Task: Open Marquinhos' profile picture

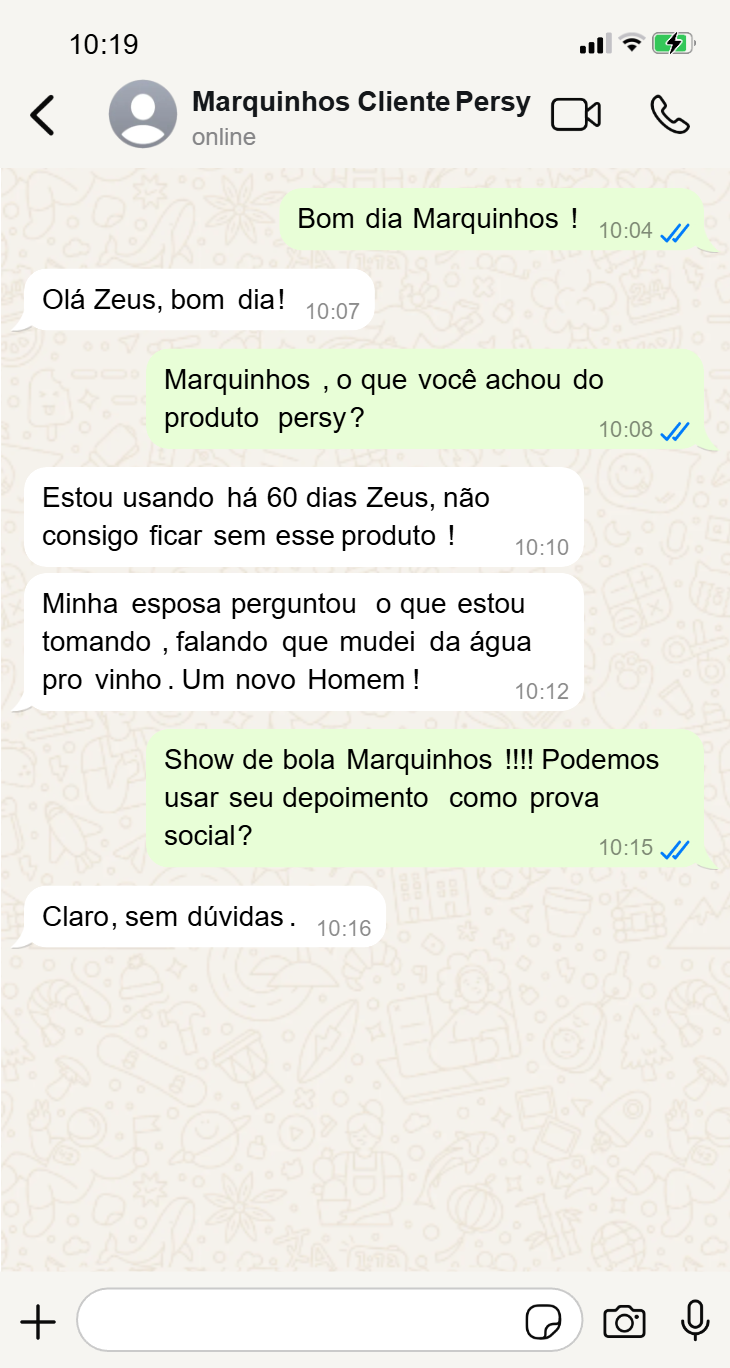Action: point(143,114)
